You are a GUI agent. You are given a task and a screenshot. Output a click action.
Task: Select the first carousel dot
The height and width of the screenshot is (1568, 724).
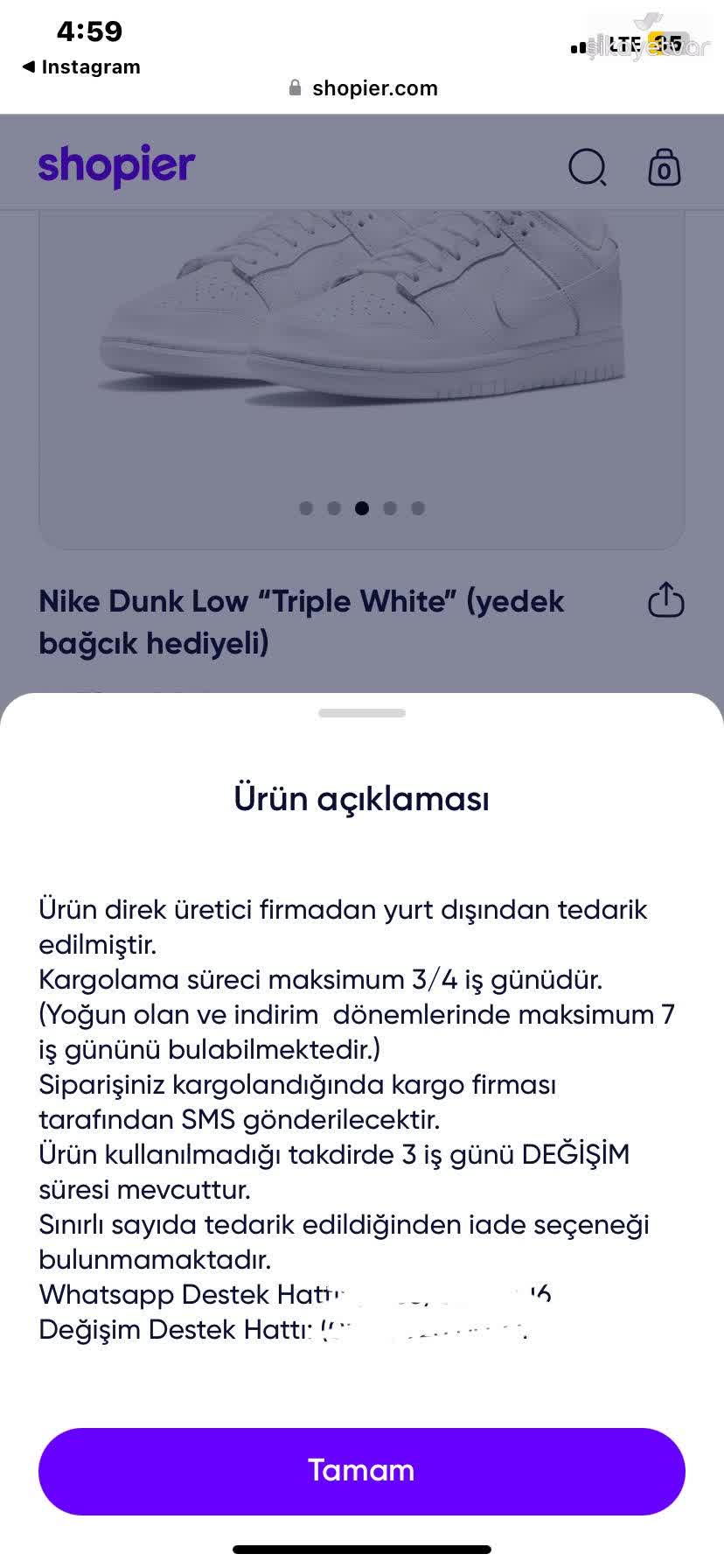point(307,507)
